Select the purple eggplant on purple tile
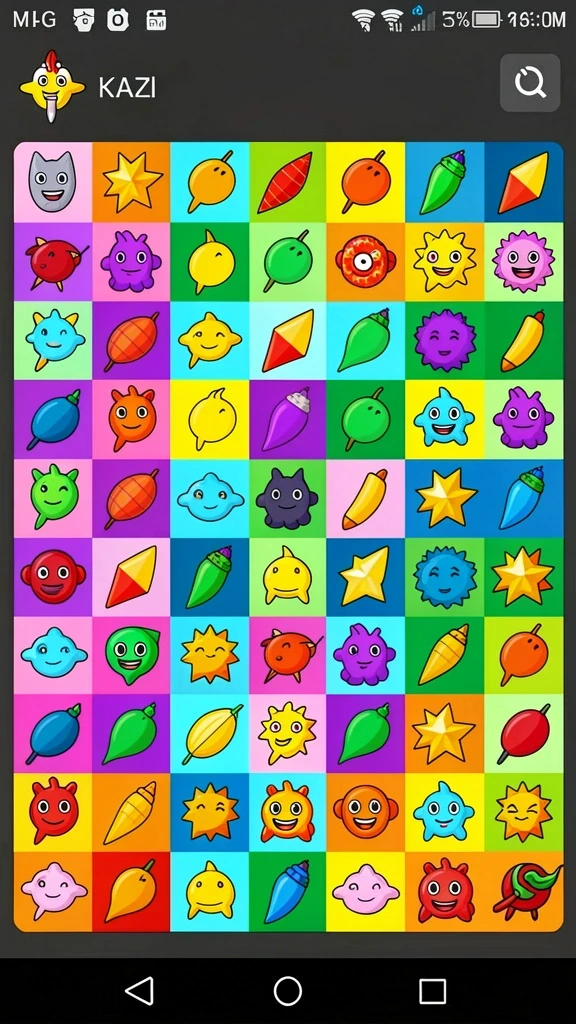This screenshot has width=576, height=1024. click(x=287, y=419)
